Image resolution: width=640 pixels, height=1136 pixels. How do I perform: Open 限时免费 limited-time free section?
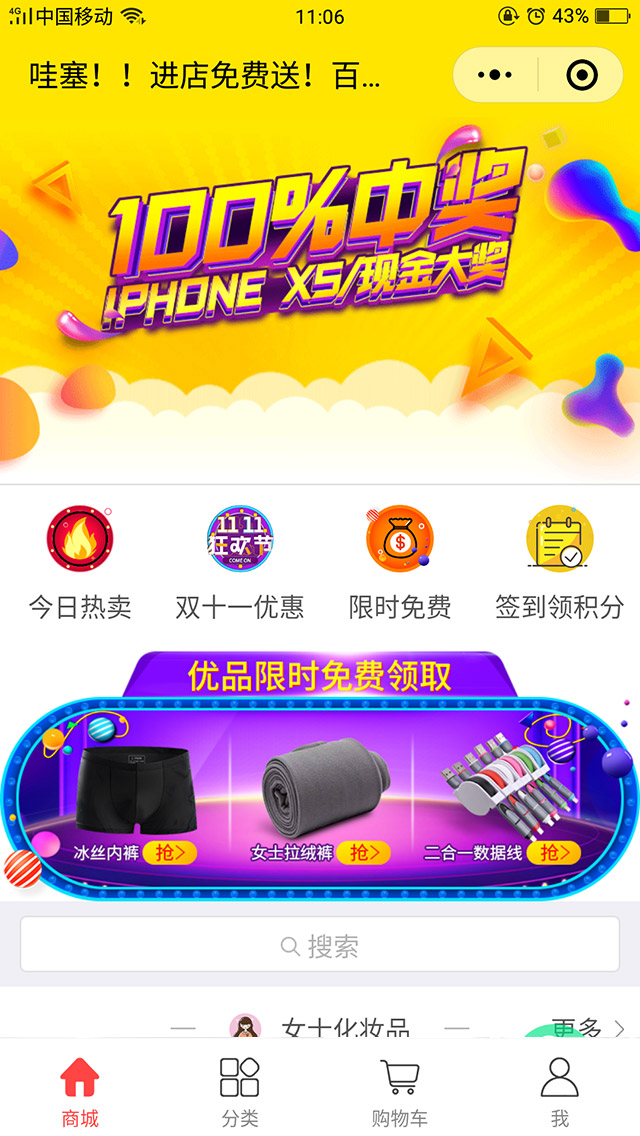coord(400,562)
